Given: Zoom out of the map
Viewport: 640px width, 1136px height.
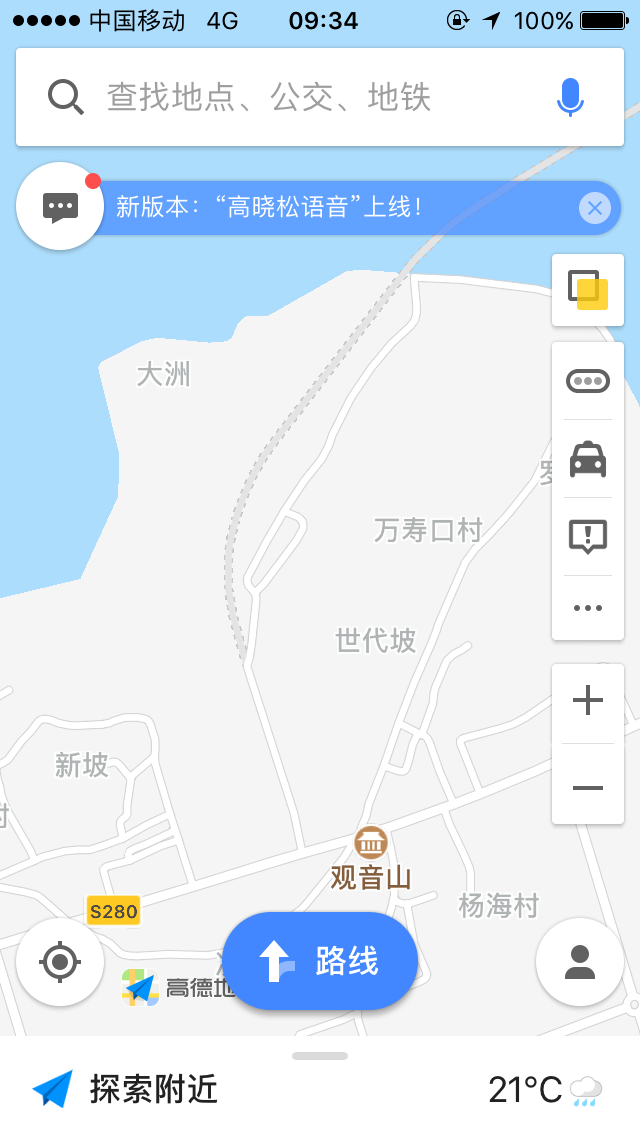Looking at the screenshot, I should pyautogui.click(x=588, y=787).
